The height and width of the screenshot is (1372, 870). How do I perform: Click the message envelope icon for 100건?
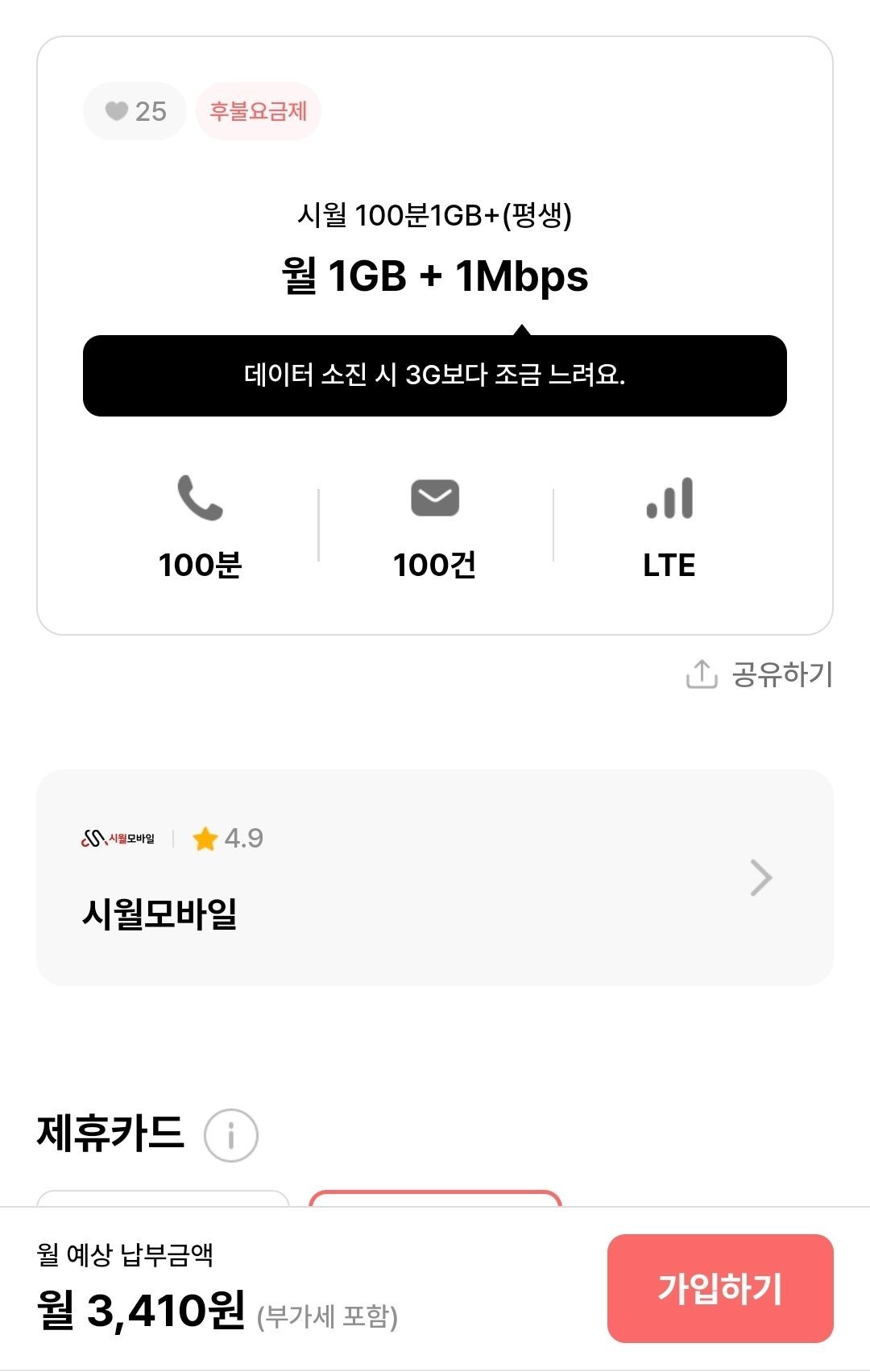[434, 497]
